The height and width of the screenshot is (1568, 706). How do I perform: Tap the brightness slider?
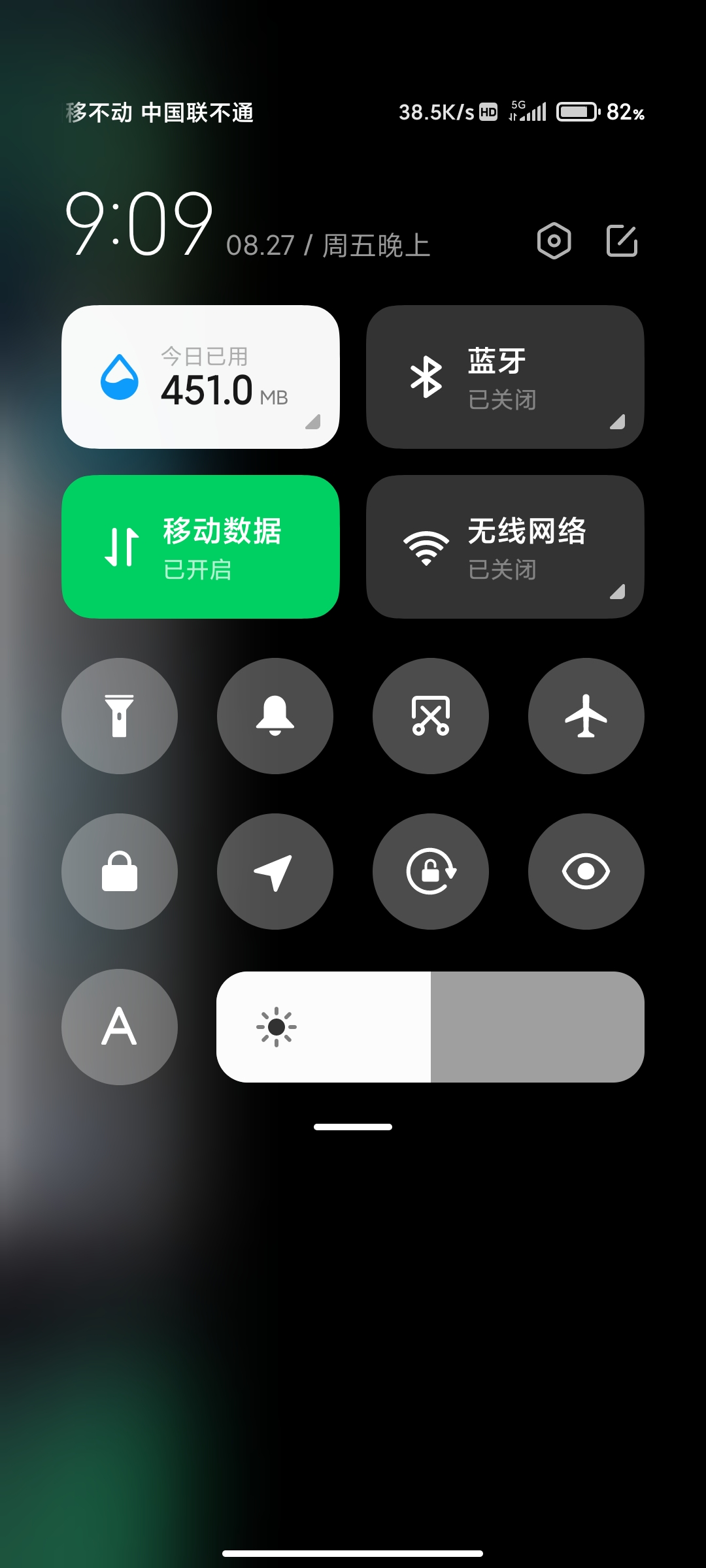click(x=430, y=1027)
